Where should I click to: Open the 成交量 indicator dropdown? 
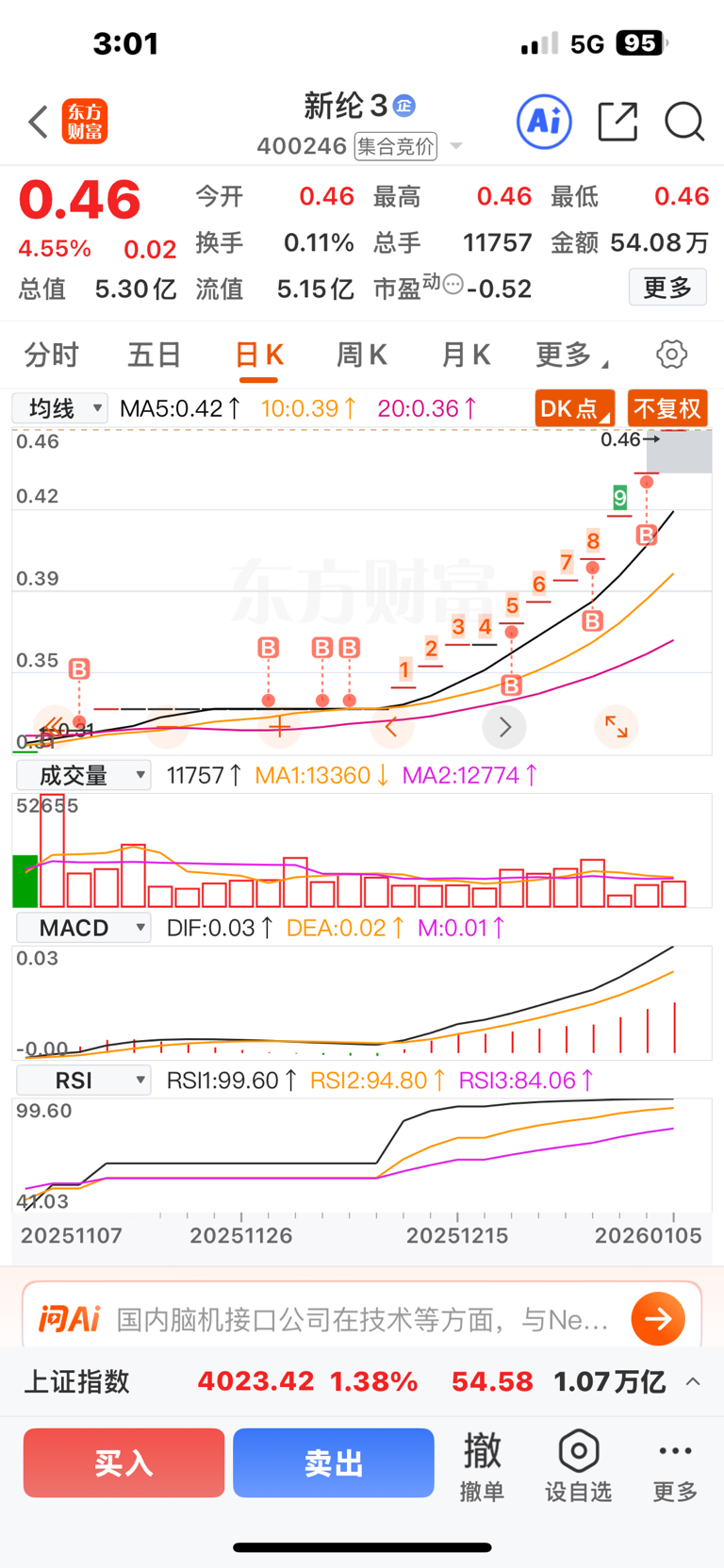(x=83, y=775)
